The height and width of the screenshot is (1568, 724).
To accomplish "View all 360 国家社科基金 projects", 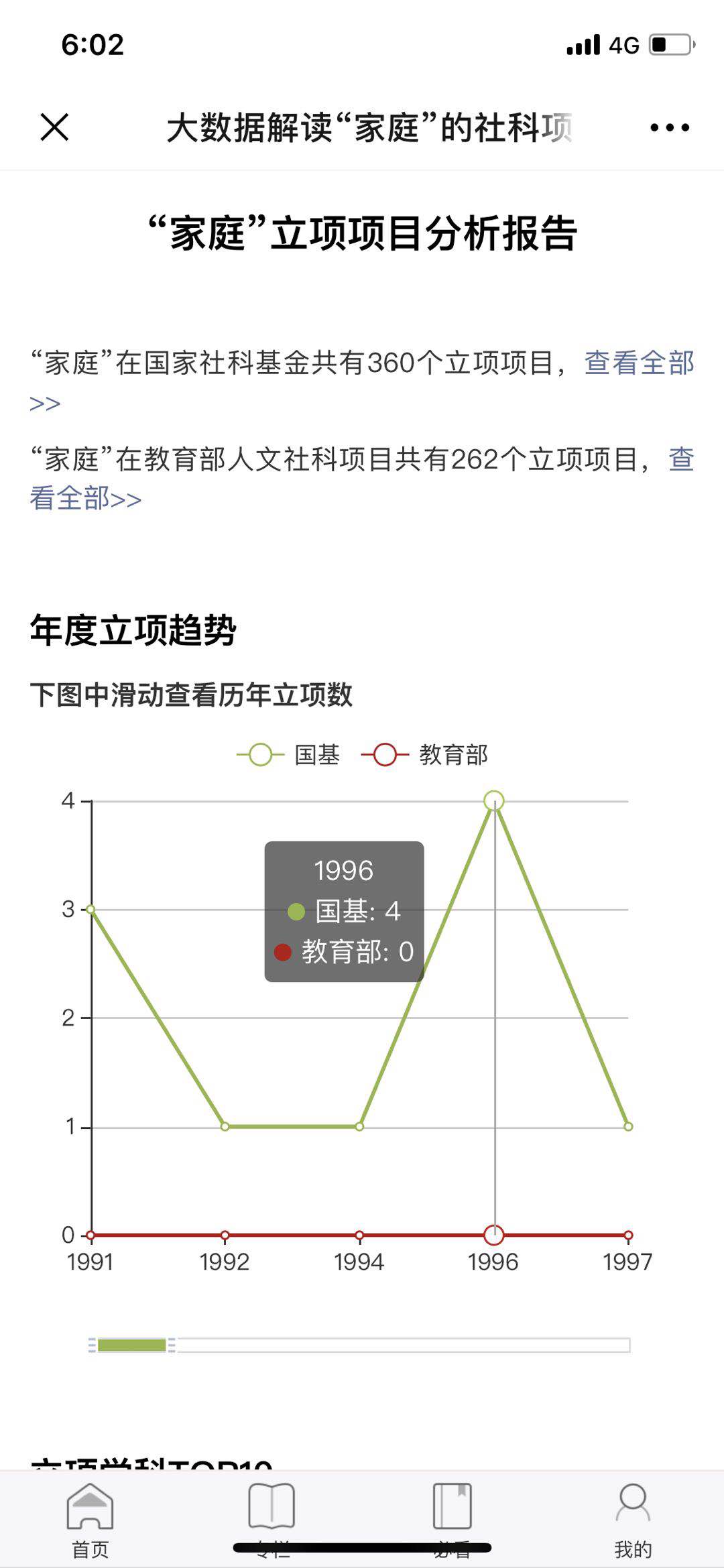I will [x=638, y=363].
